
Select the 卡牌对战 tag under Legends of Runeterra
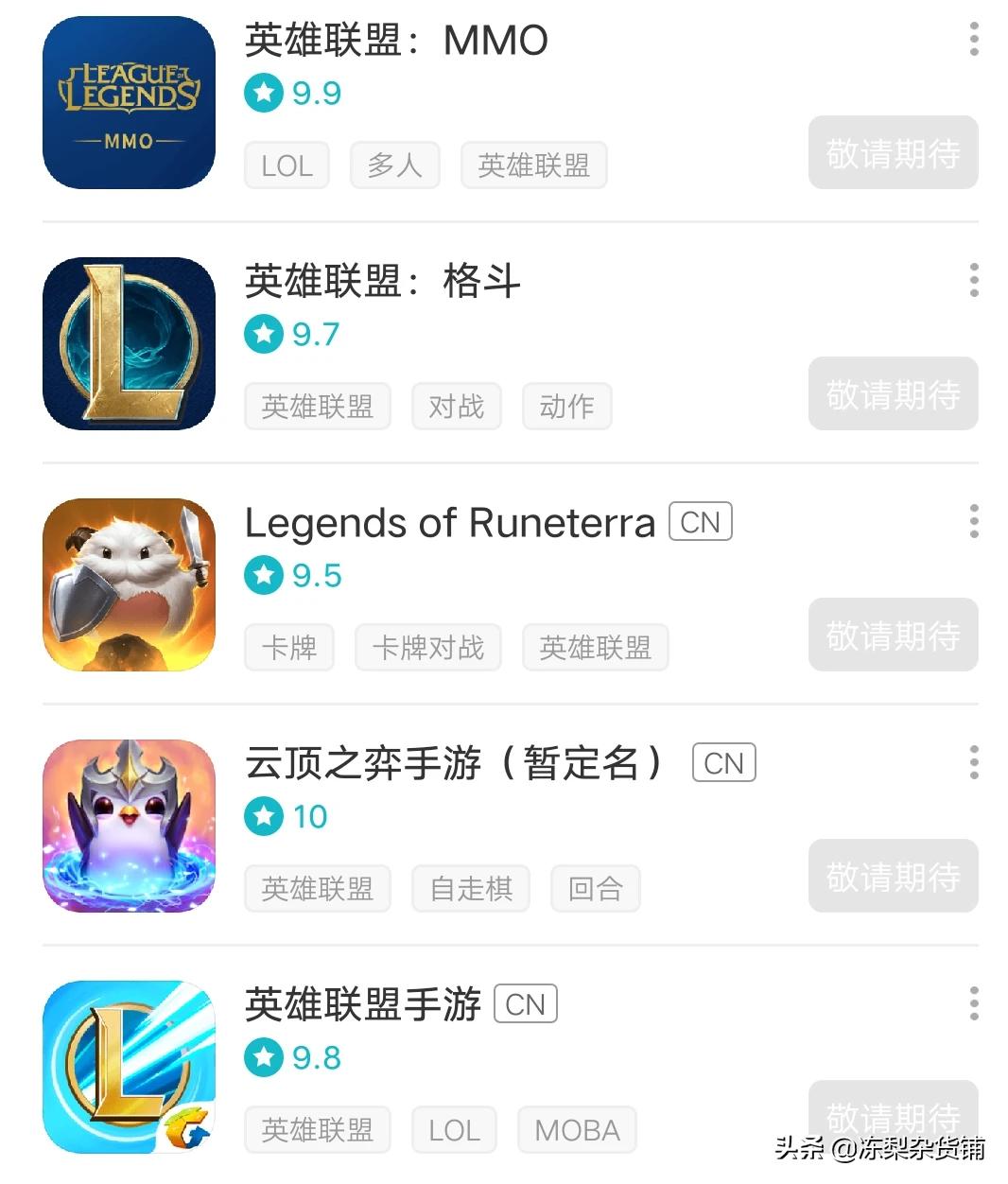point(427,648)
